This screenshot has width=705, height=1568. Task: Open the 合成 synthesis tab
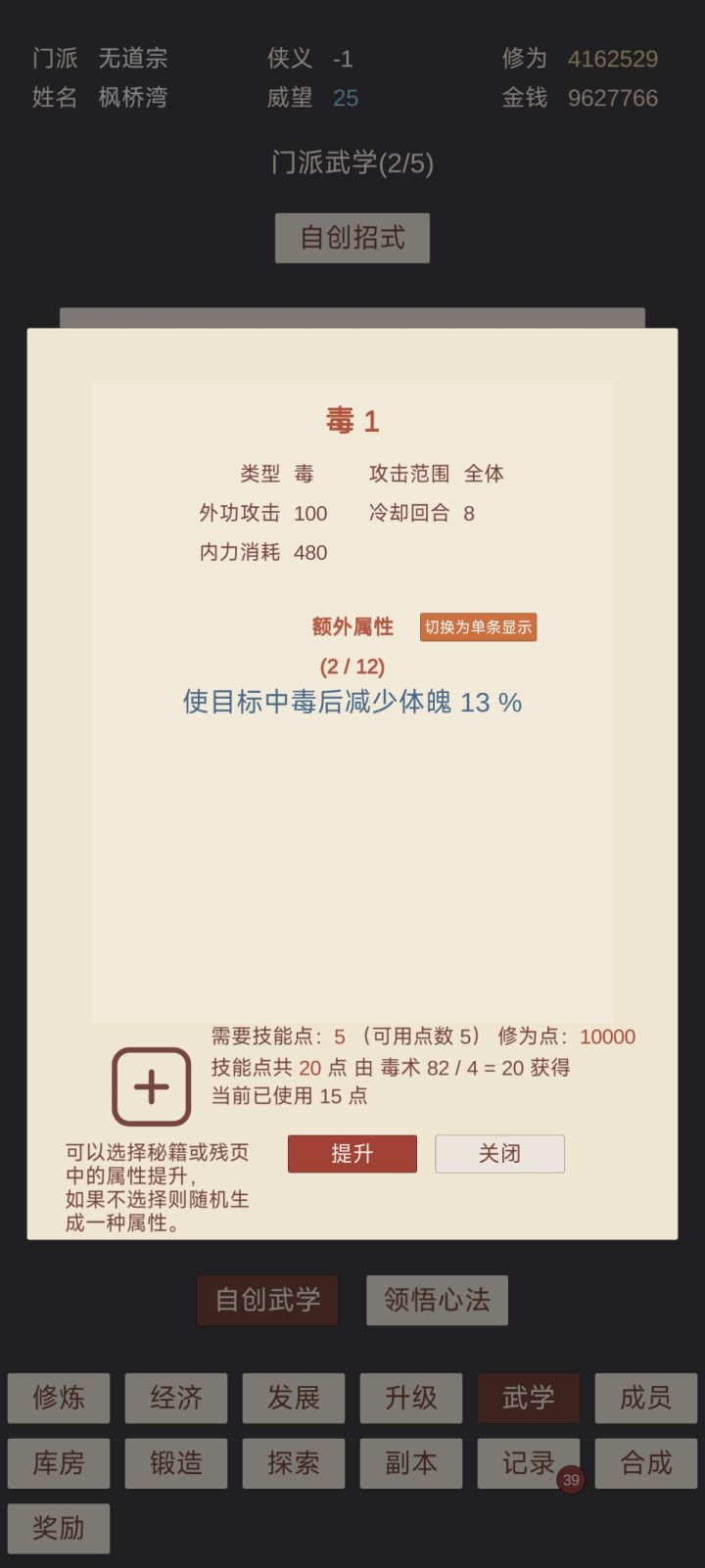[x=646, y=1462]
